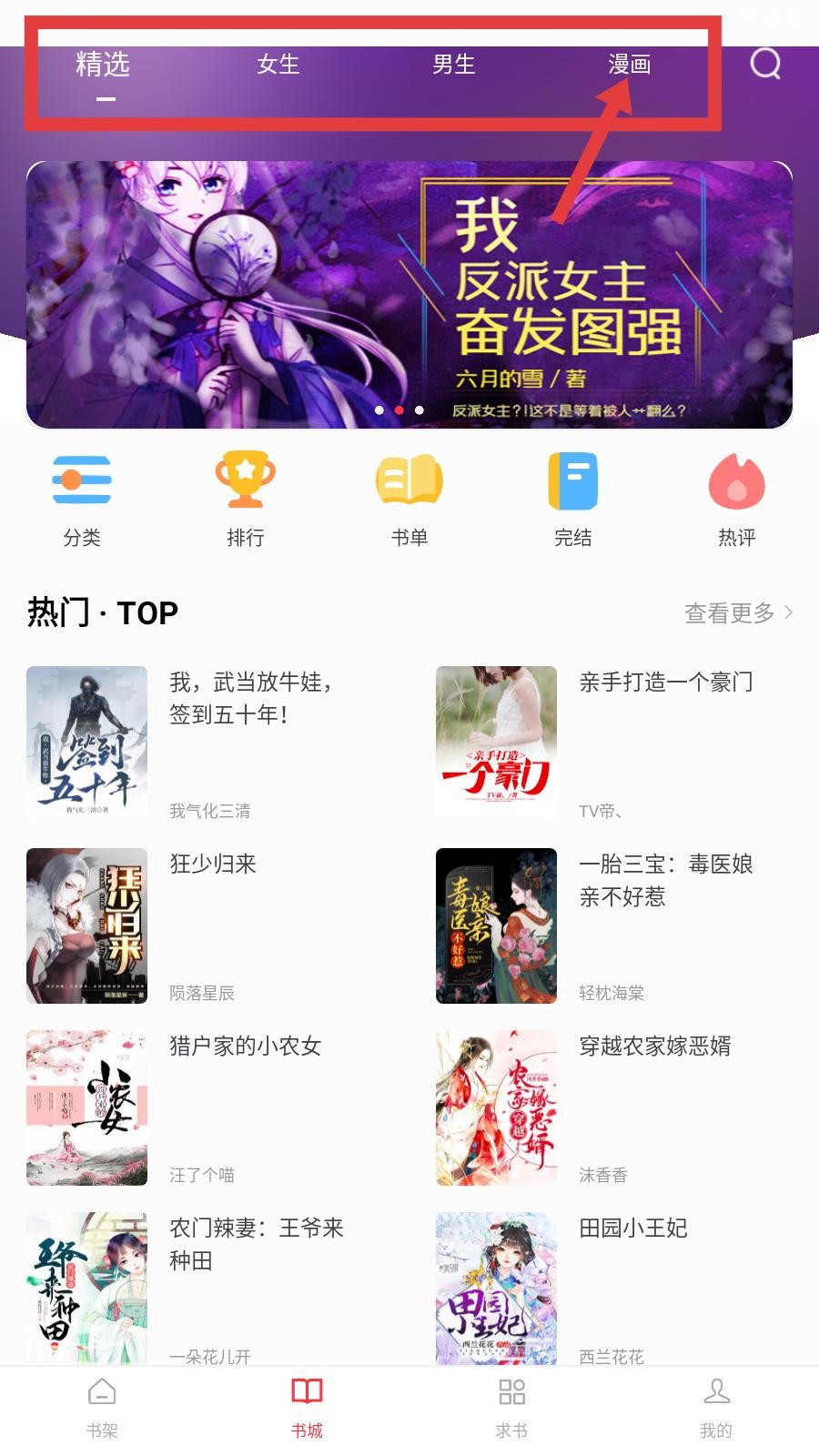819x1456 pixels.
Task: Browse 完结 completed books
Action: 573,500
